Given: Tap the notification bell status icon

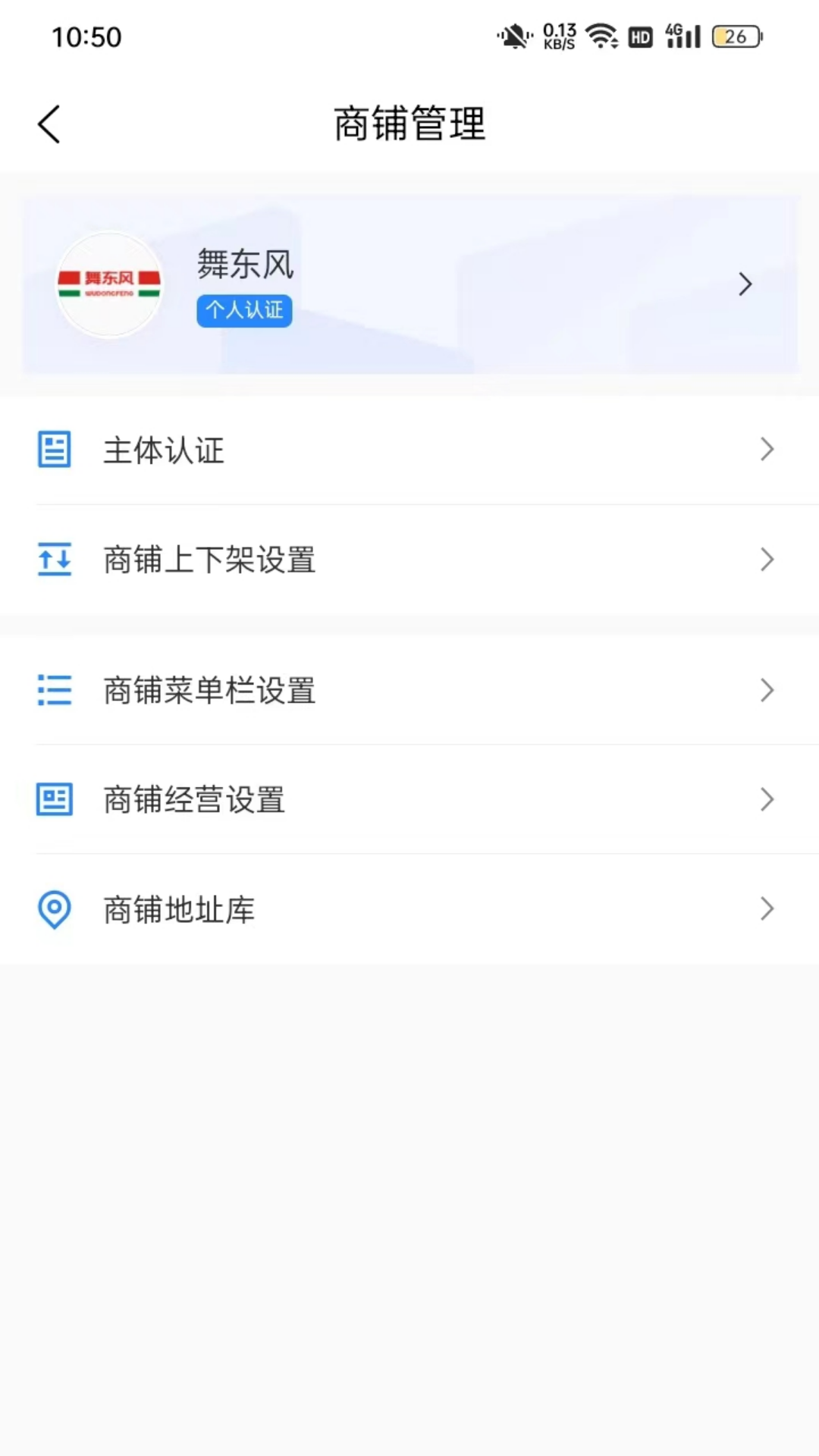Looking at the screenshot, I should [x=515, y=35].
